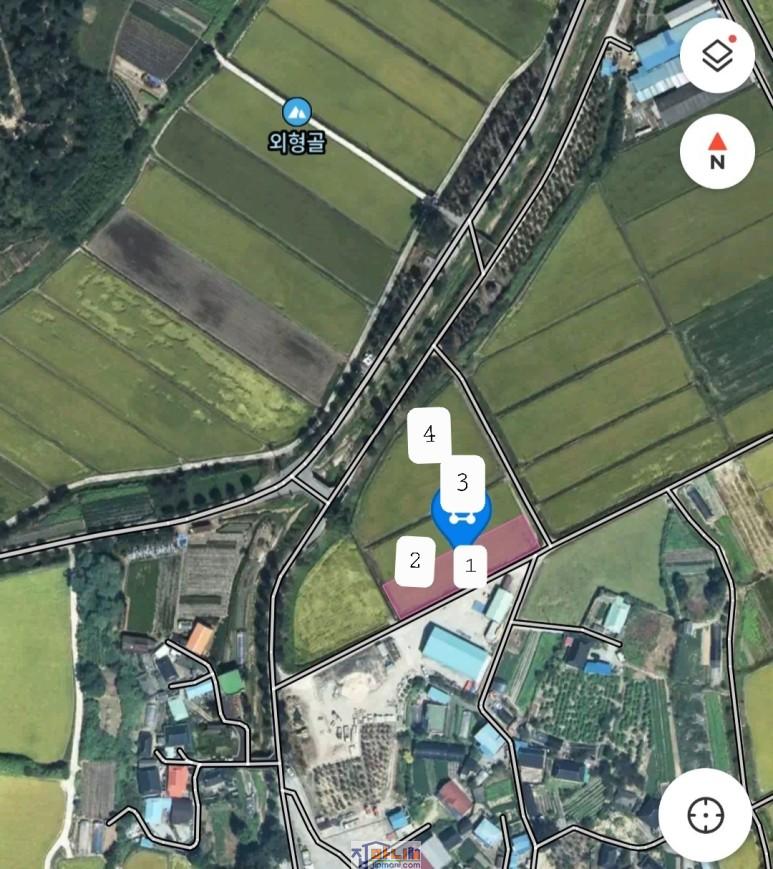Viewport: 773px width, 869px height.
Task: Open the map layers selector
Action: 717,56
